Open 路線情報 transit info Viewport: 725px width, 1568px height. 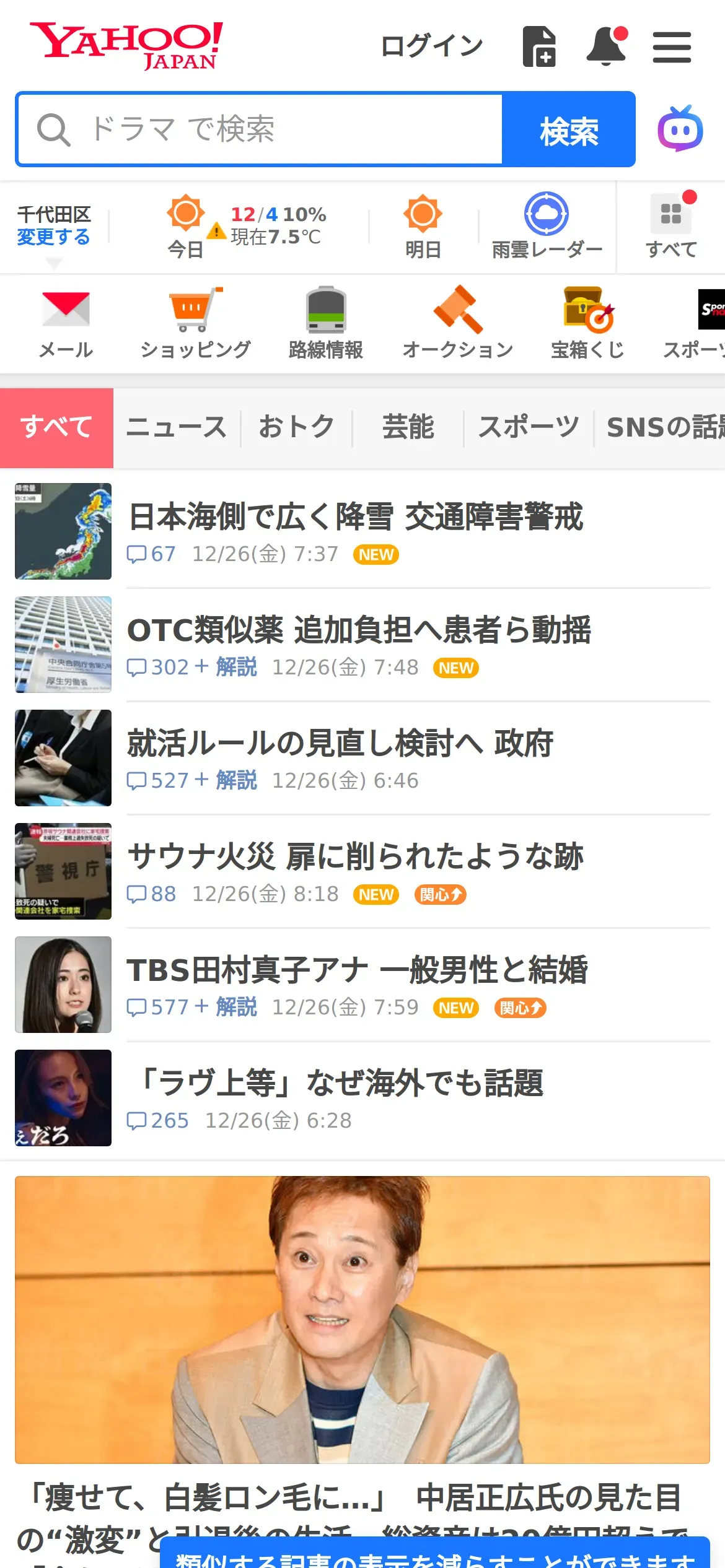[326, 323]
